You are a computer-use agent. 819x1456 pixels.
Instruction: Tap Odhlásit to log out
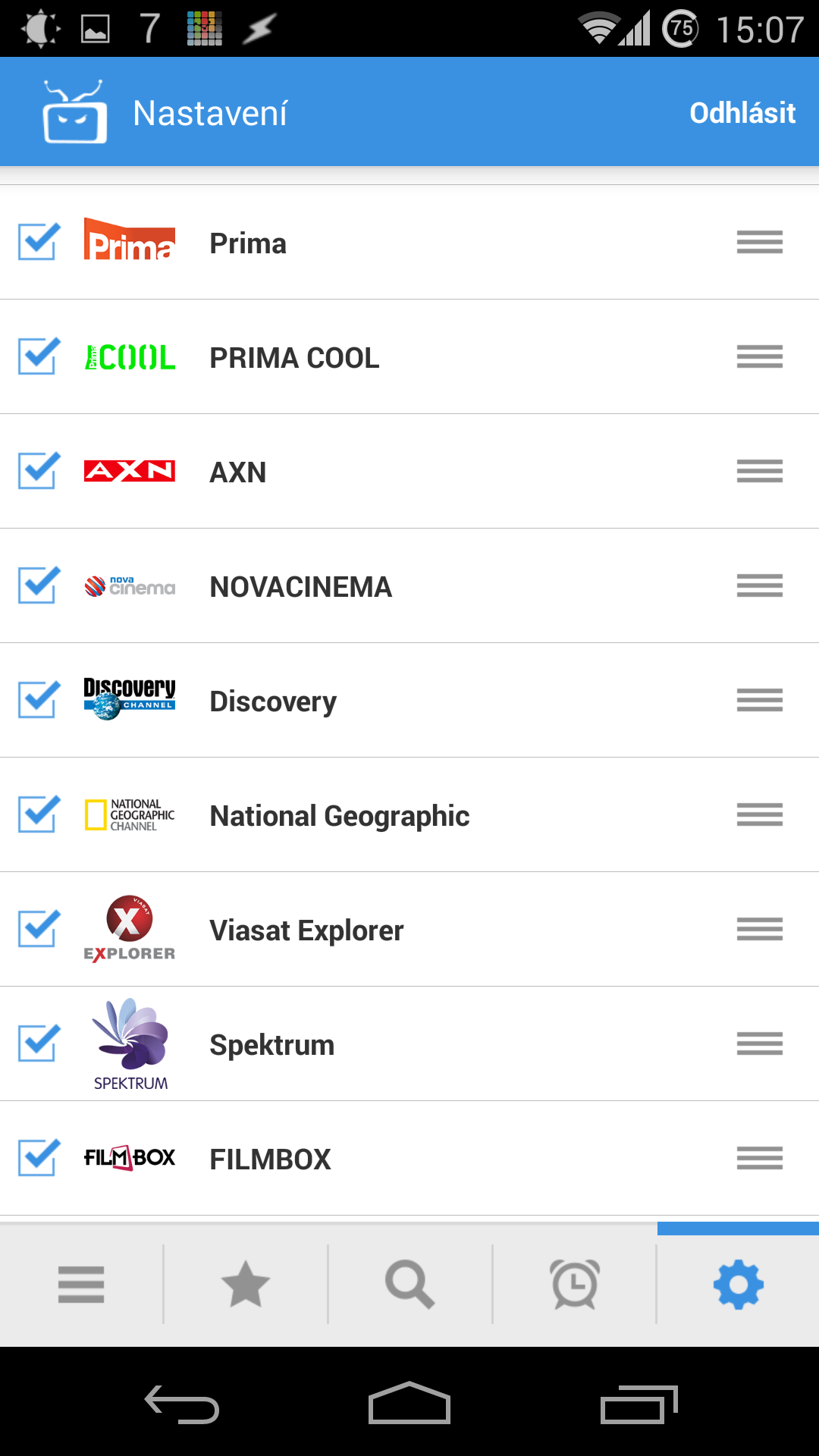742,113
